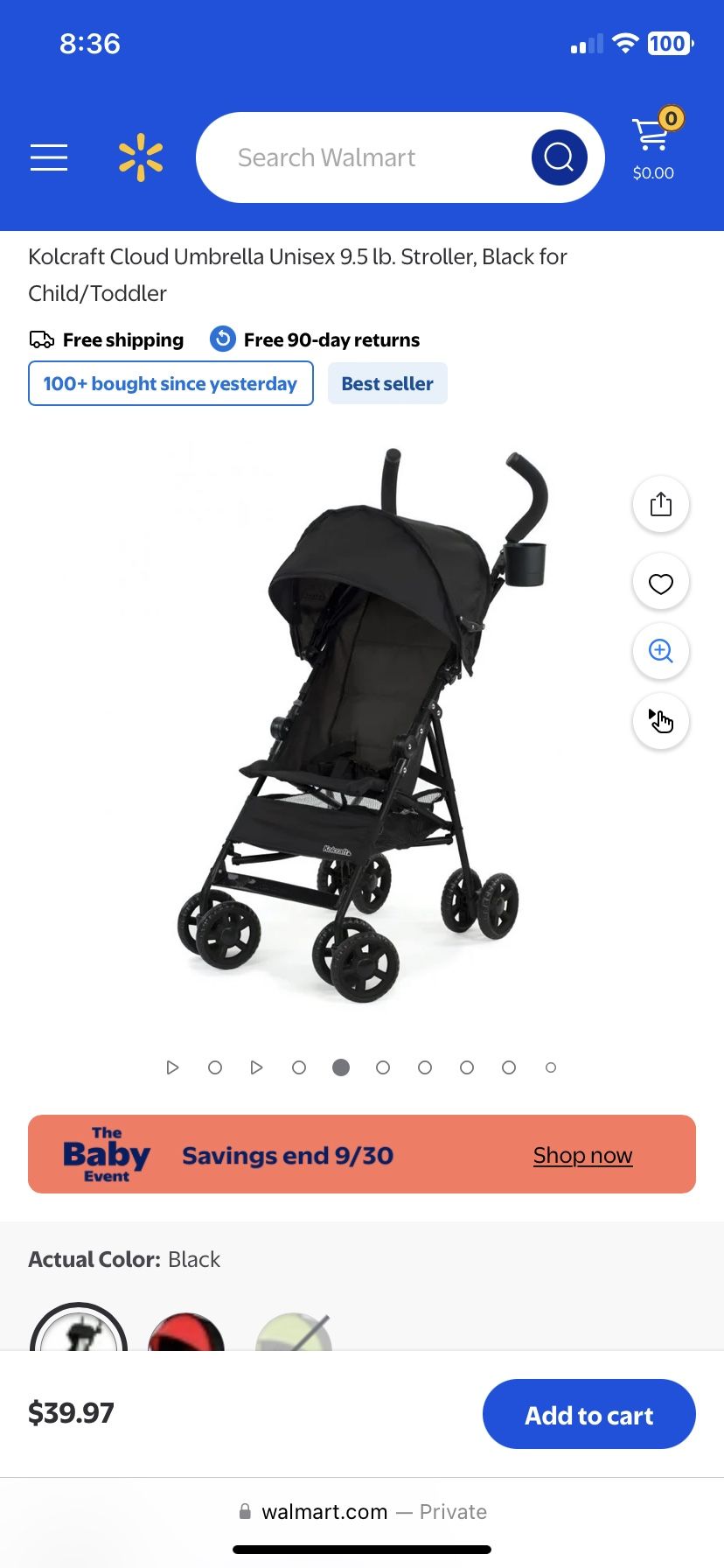The image size is (724, 1568).
Task: Open the shopping cart
Action: 654,144
